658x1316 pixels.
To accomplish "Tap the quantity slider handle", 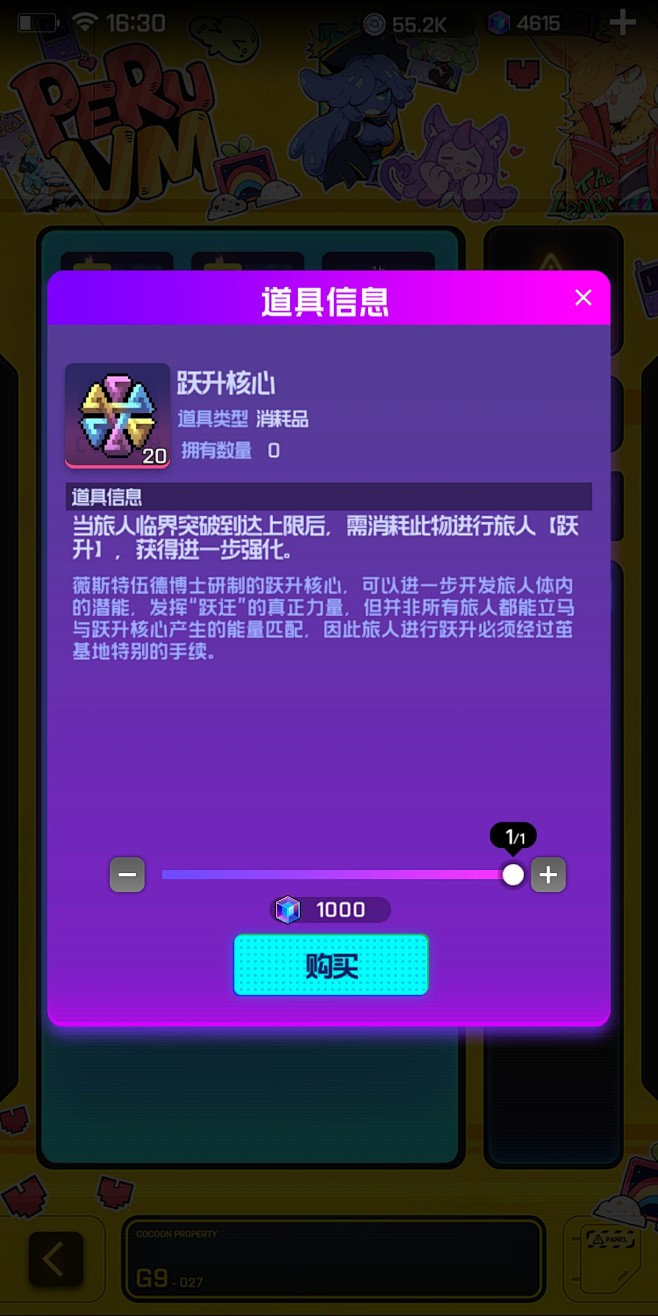I will pyautogui.click(x=513, y=875).
